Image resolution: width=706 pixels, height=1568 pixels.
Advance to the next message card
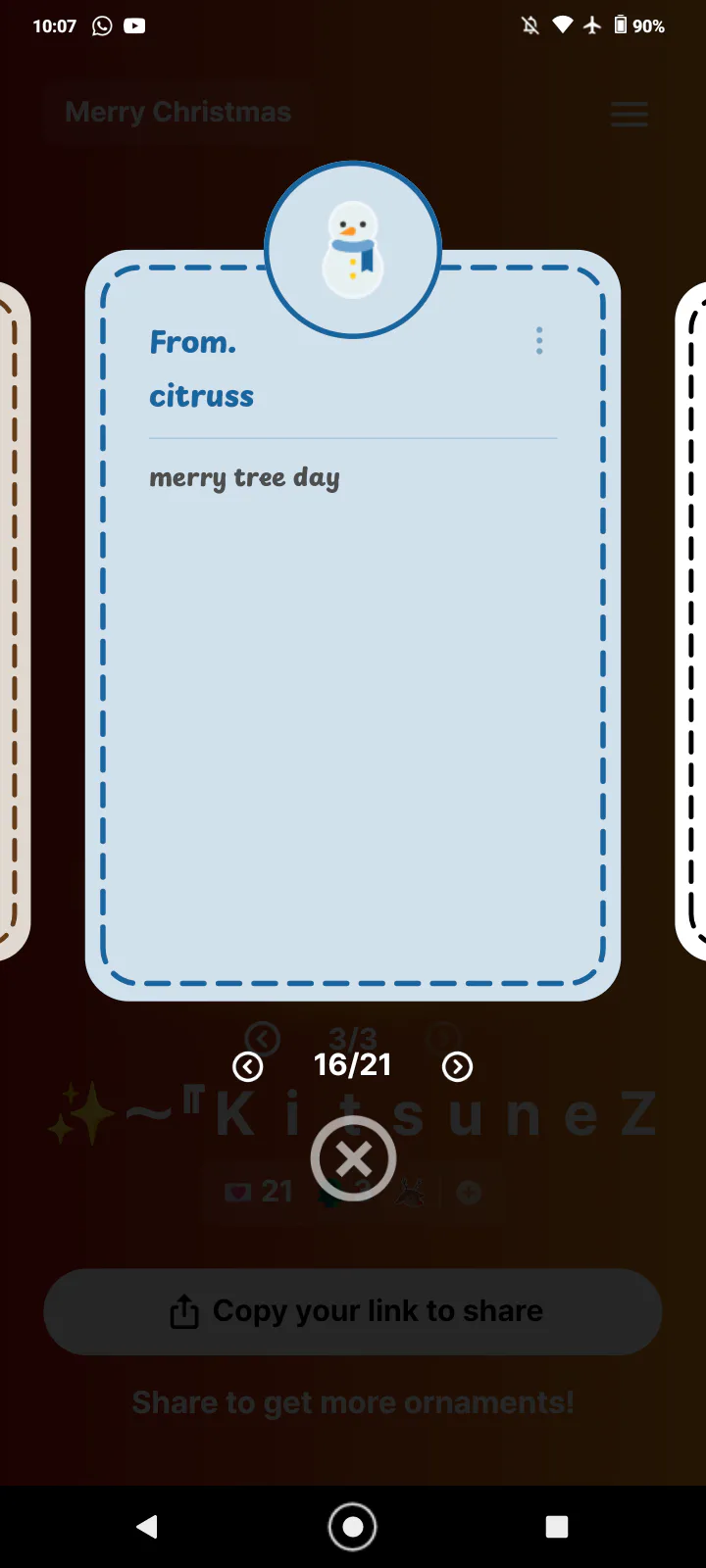click(x=457, y=1066)
